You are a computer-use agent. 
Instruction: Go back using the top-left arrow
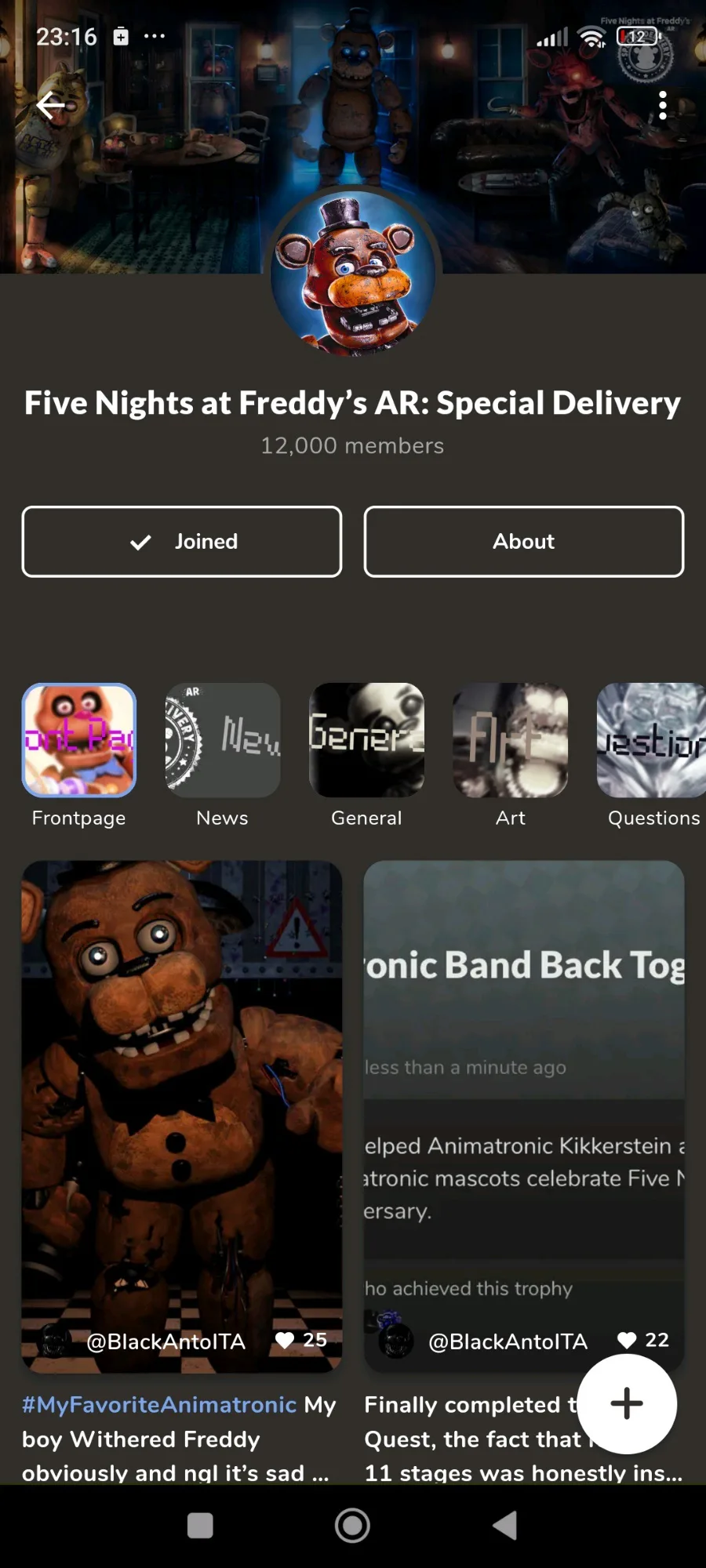coord(51,105)
